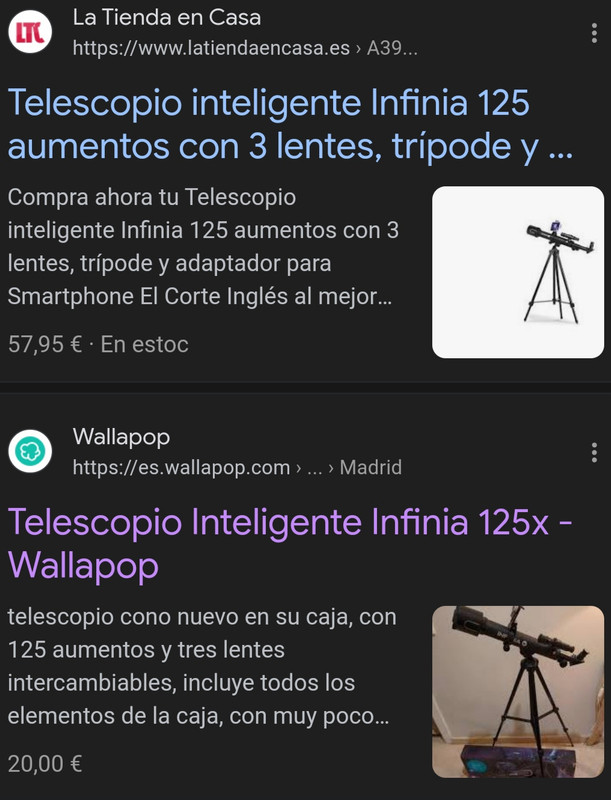The height and width of the screenshot is (800, 611).
Task: Open the overflow menu for La Tienda en Casa
Action: 594,32
